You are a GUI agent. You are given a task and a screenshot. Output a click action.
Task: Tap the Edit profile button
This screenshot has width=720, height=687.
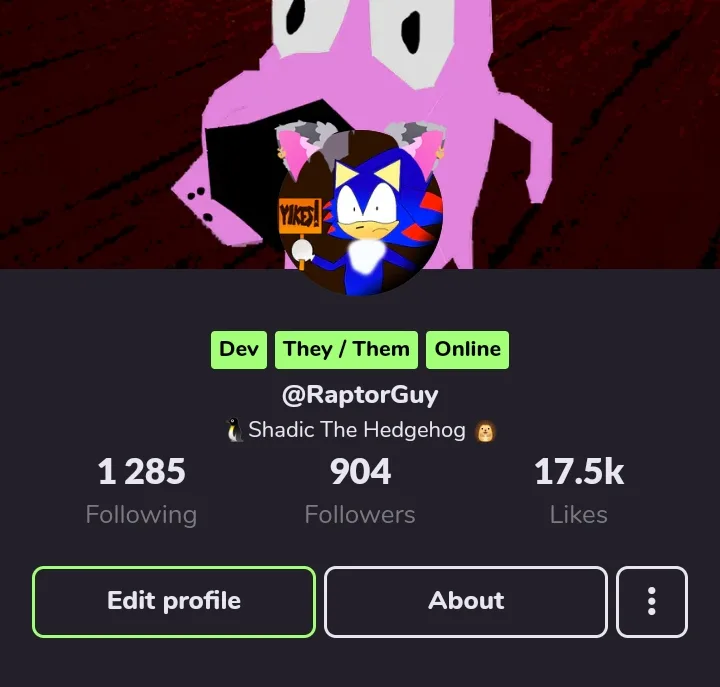174,602
